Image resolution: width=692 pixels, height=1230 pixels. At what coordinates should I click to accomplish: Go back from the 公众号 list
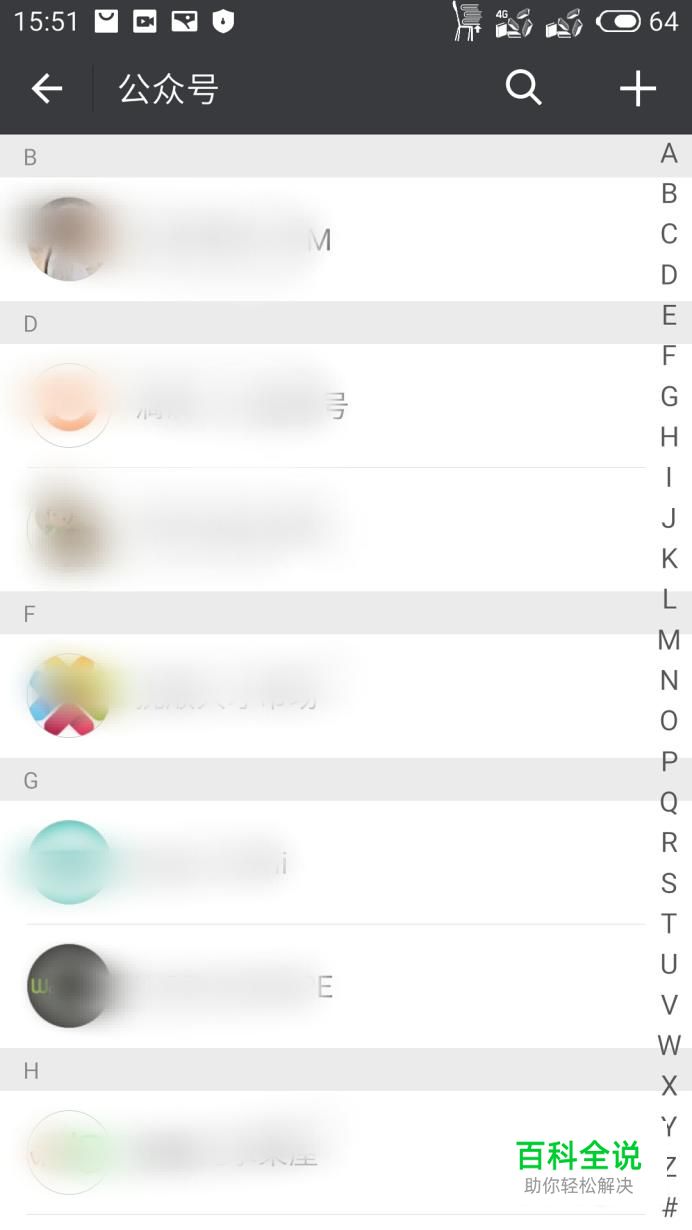coord(47,89)
